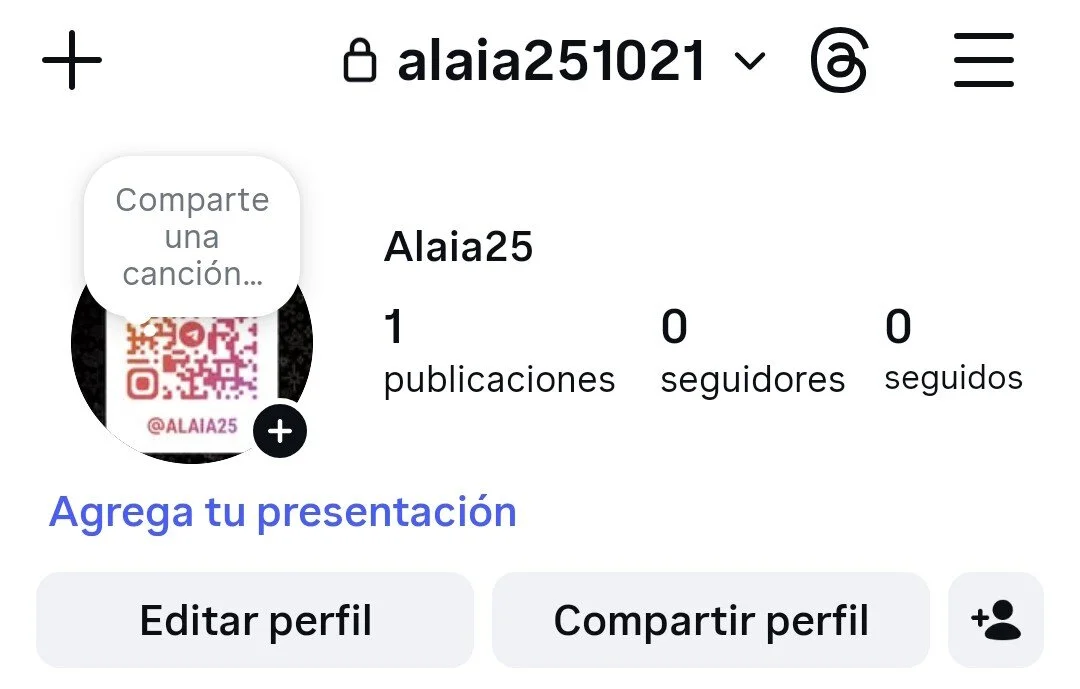View the seguidores list
The image size is (1080, 689).
click(752, 352)
